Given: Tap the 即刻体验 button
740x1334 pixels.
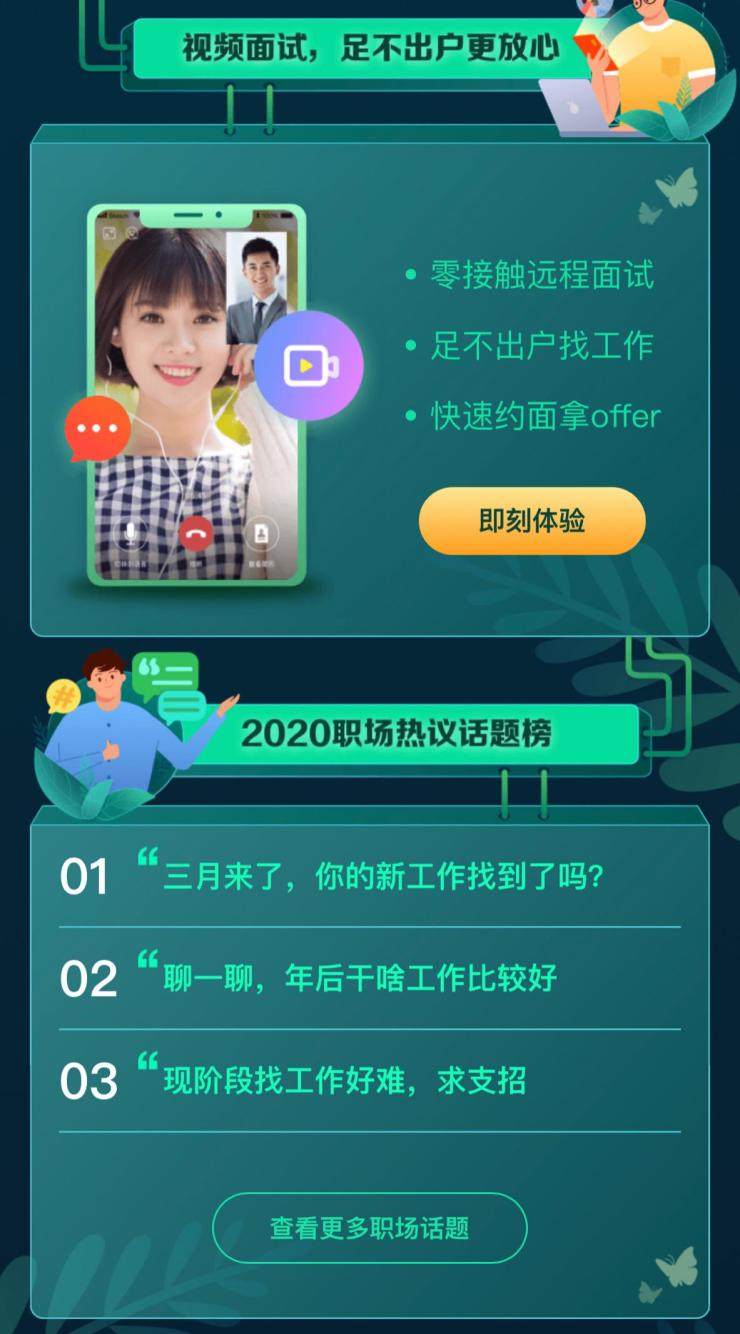Looking at the screenshot, I should (532, 521).
